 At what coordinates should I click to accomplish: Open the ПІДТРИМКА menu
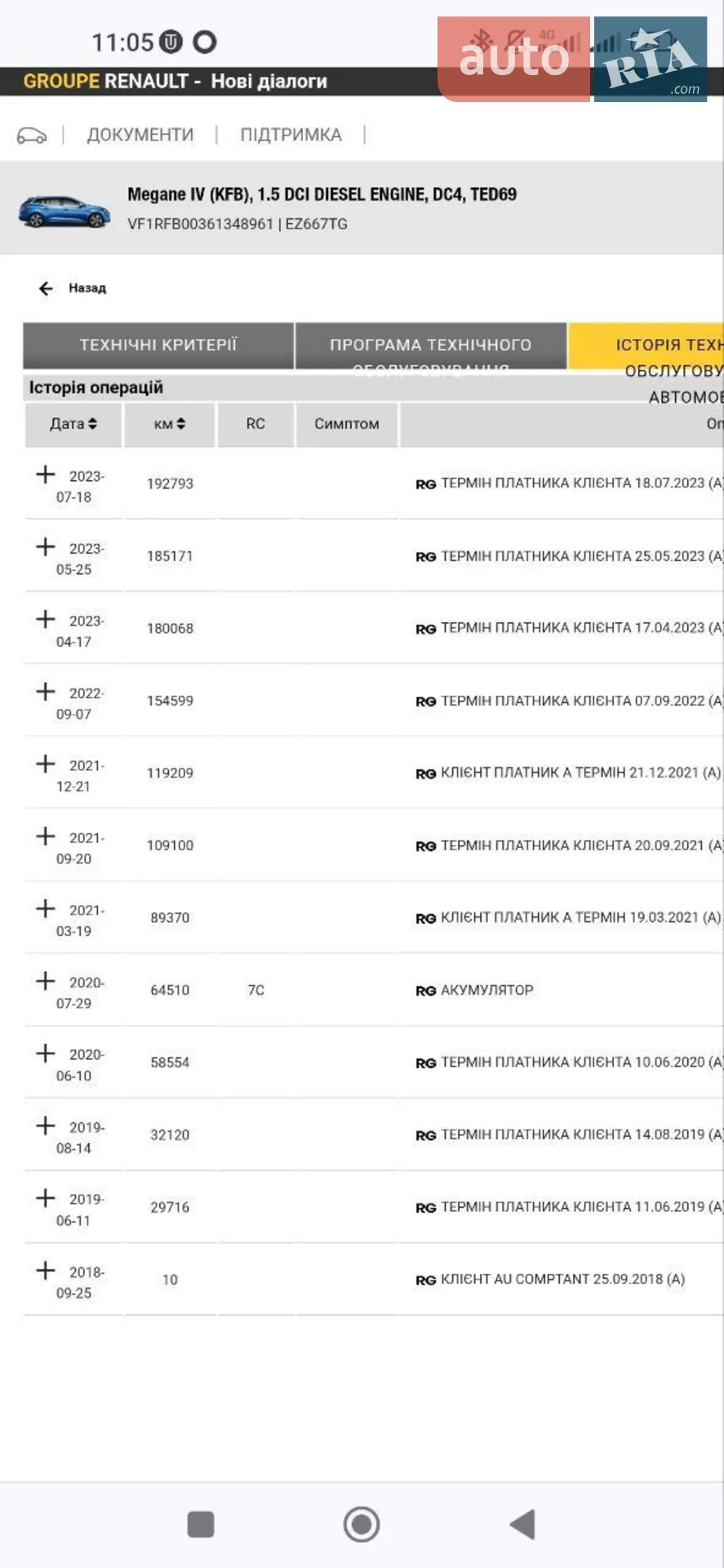(x=291, y=135)
